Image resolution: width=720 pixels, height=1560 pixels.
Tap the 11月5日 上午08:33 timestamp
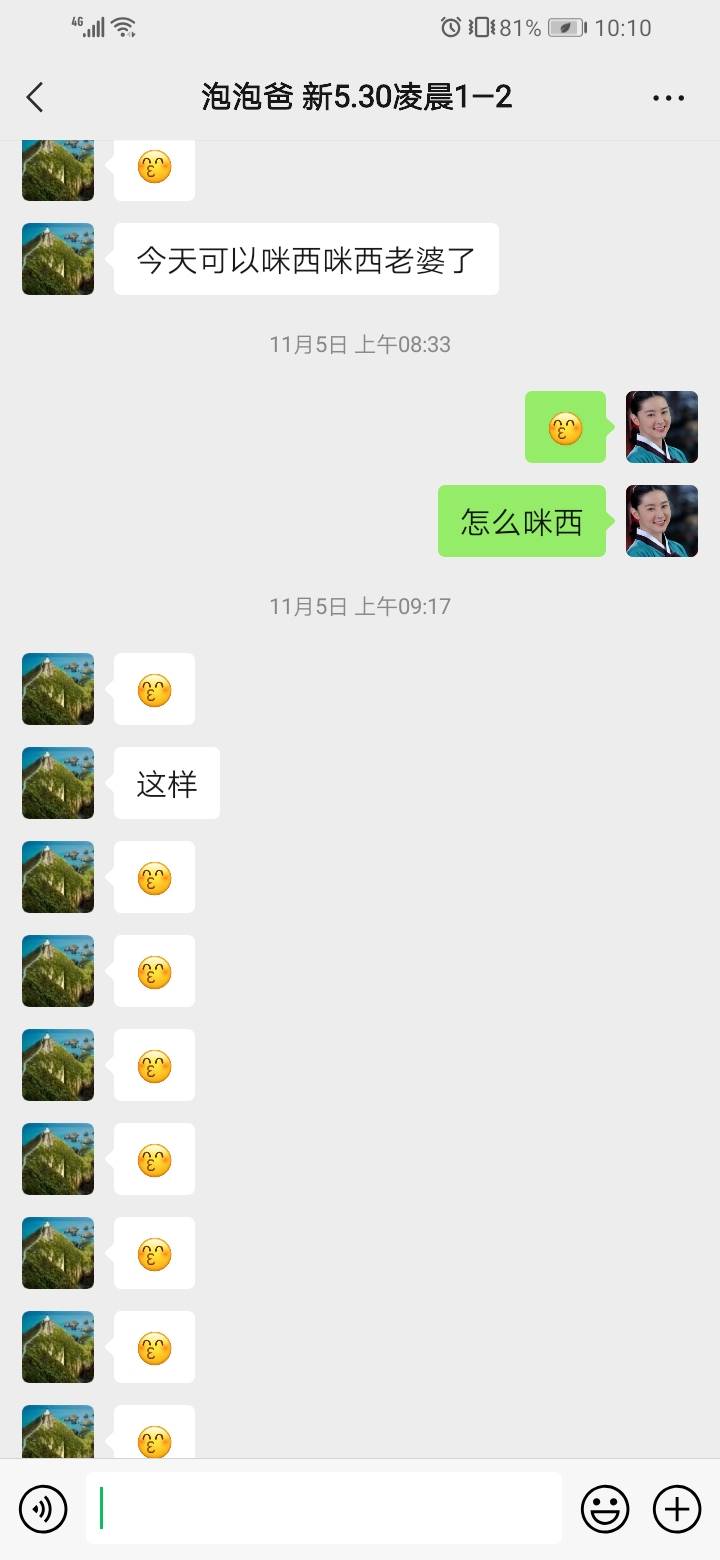pos(360,344)
